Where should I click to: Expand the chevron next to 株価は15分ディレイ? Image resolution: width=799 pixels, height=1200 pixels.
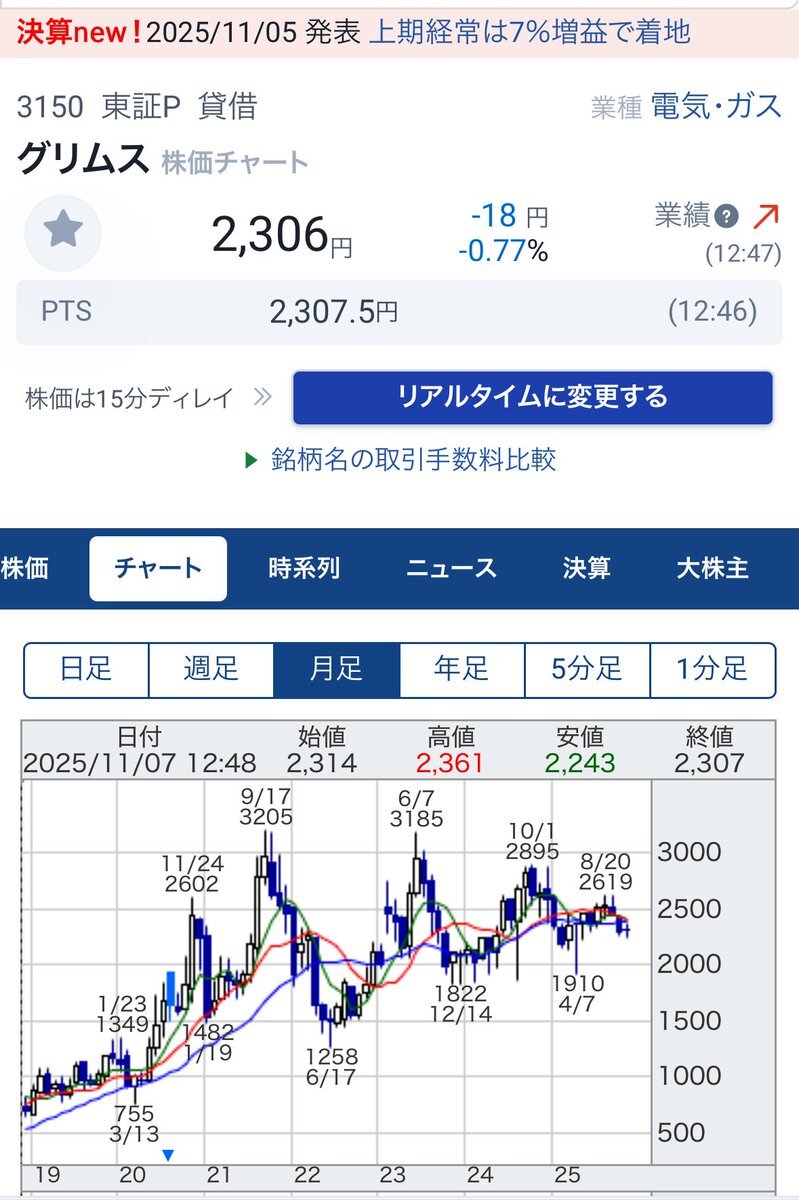pos(262,397)
